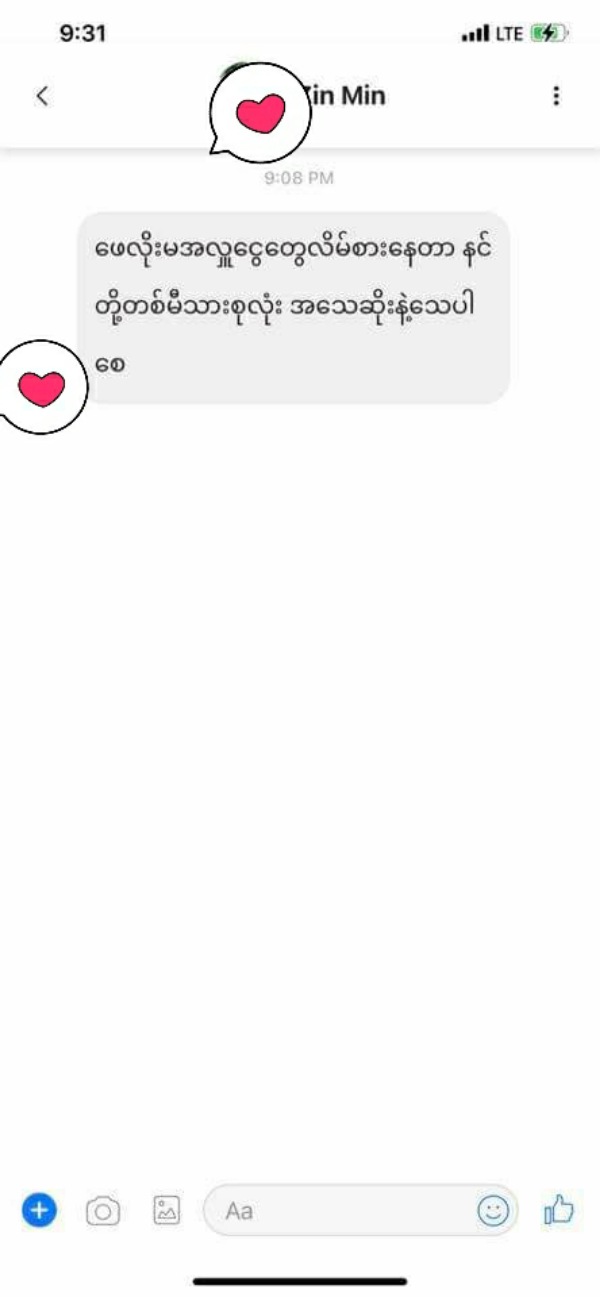Open the blue plus attachments button
Image resolution: width=600 pixels, height=1297 pixels.
(x=39, y=1211)
